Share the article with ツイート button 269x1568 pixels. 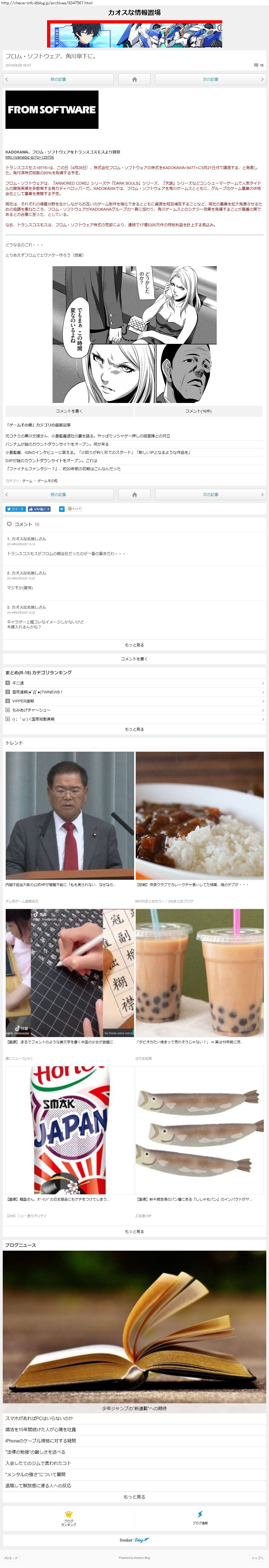coord(15,509)
